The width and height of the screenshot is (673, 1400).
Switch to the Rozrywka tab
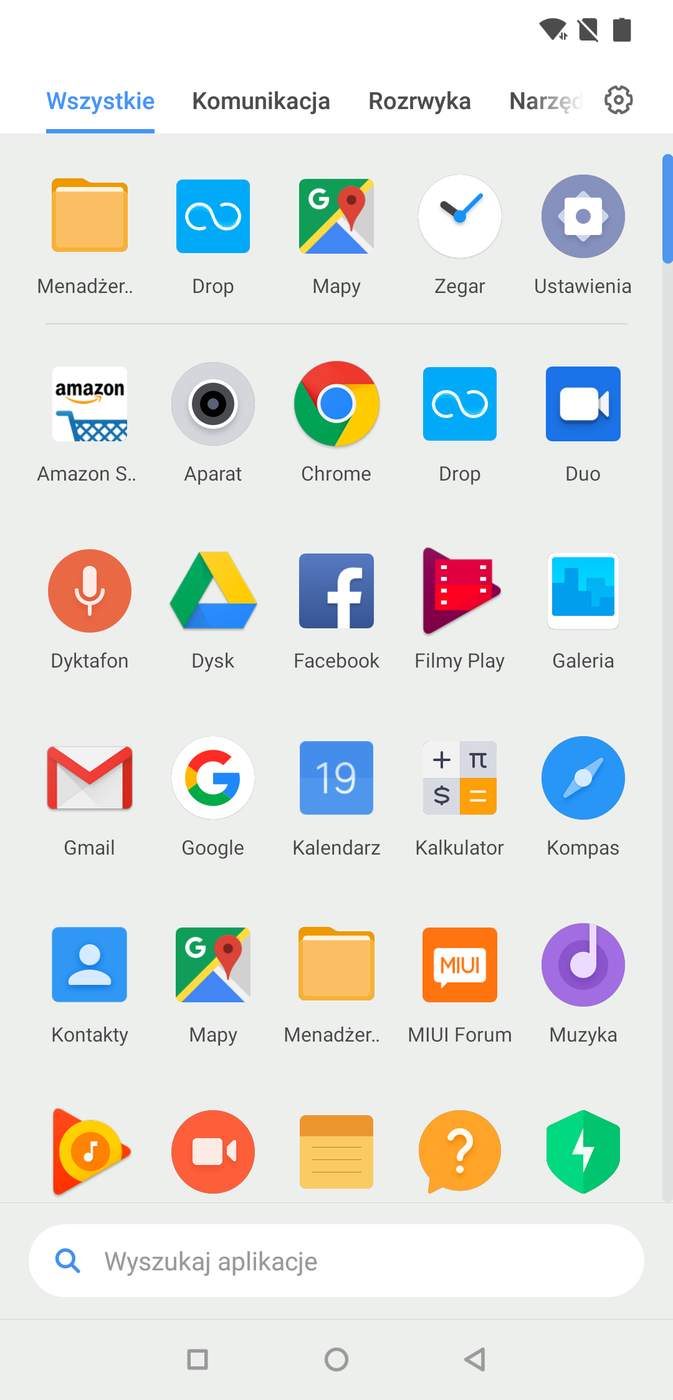tap(419, 101)
